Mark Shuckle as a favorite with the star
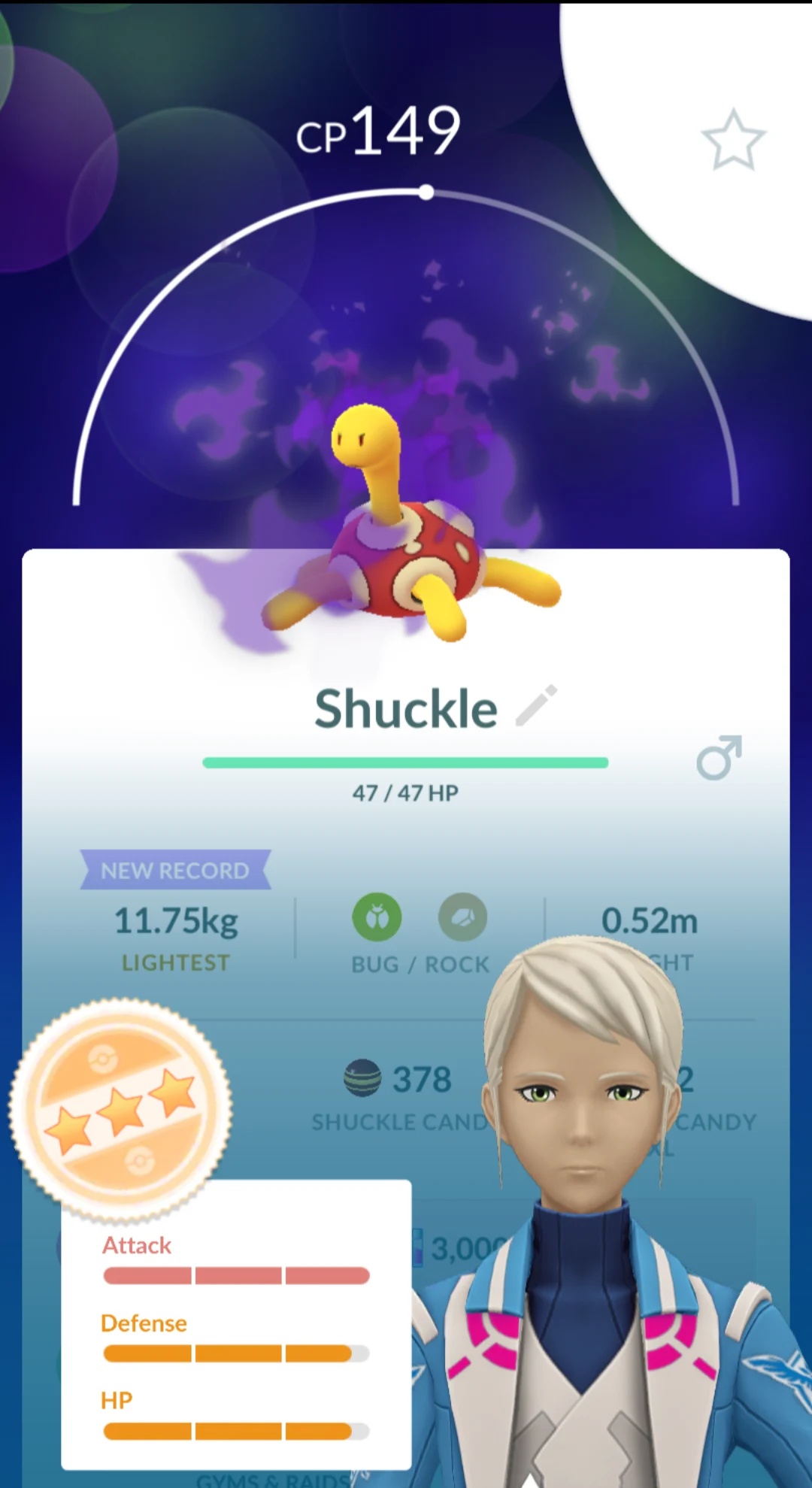This screenshot has height=1488, width=812. tap(733, 141)
